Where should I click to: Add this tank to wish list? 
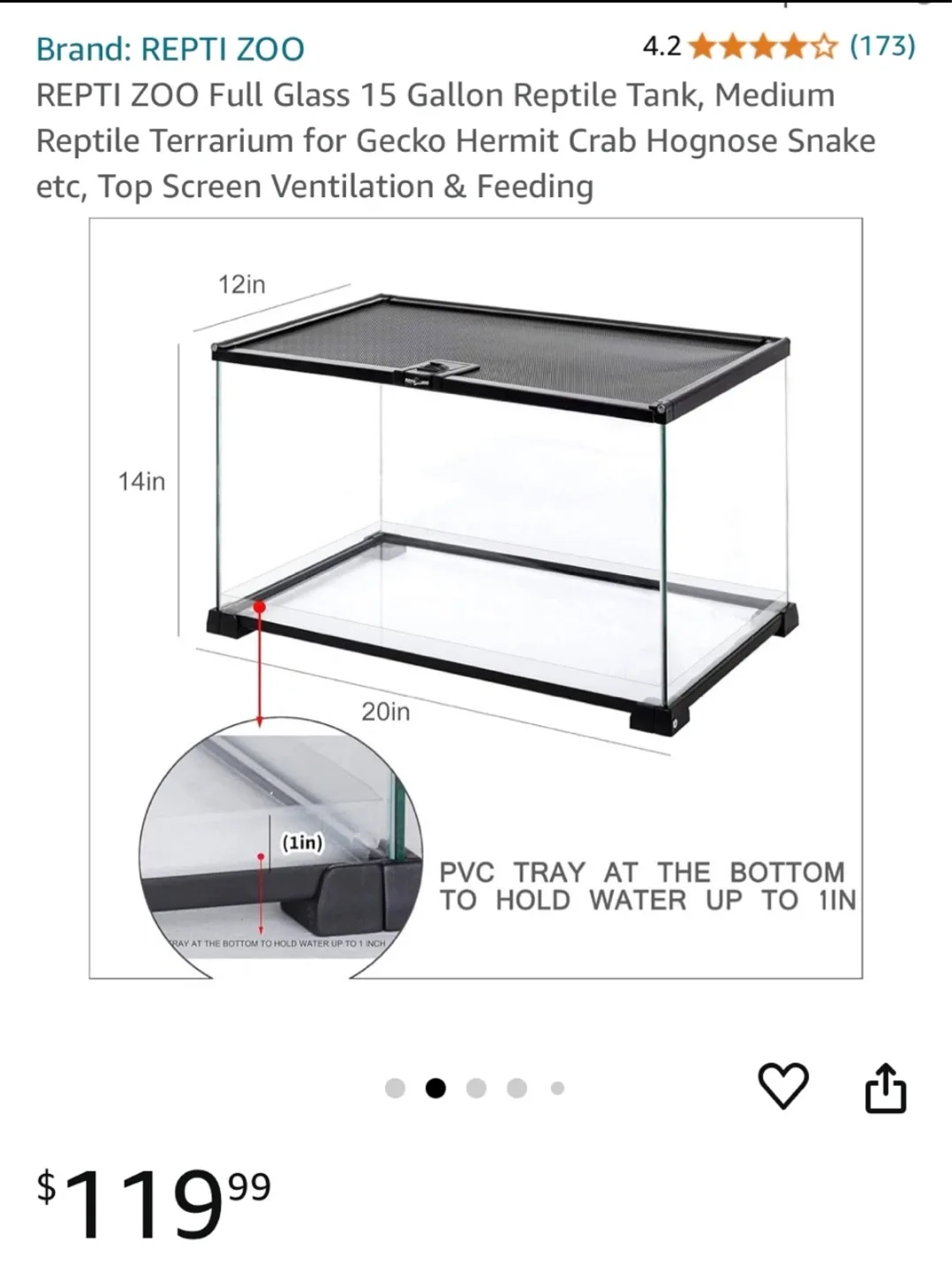(783, 1086)
